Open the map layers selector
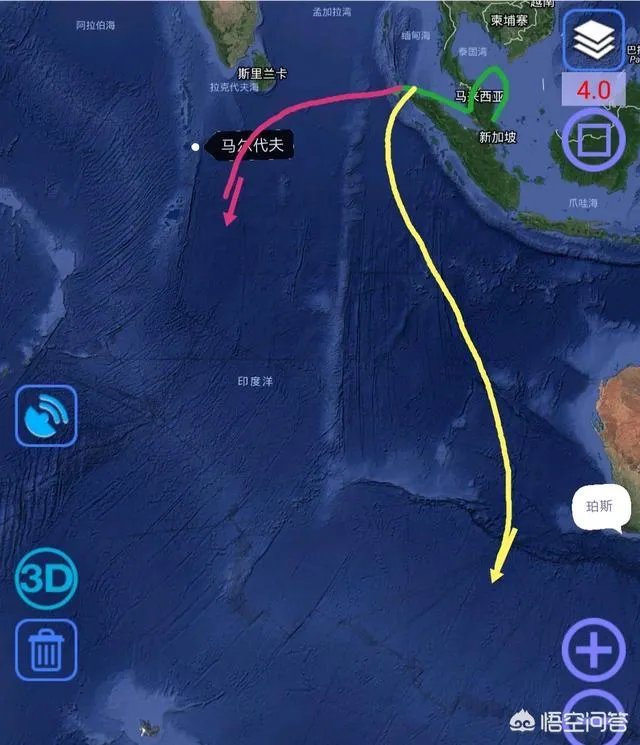Image resolution: width=640 pixels, height=745 pixels. tap(593, 39)
